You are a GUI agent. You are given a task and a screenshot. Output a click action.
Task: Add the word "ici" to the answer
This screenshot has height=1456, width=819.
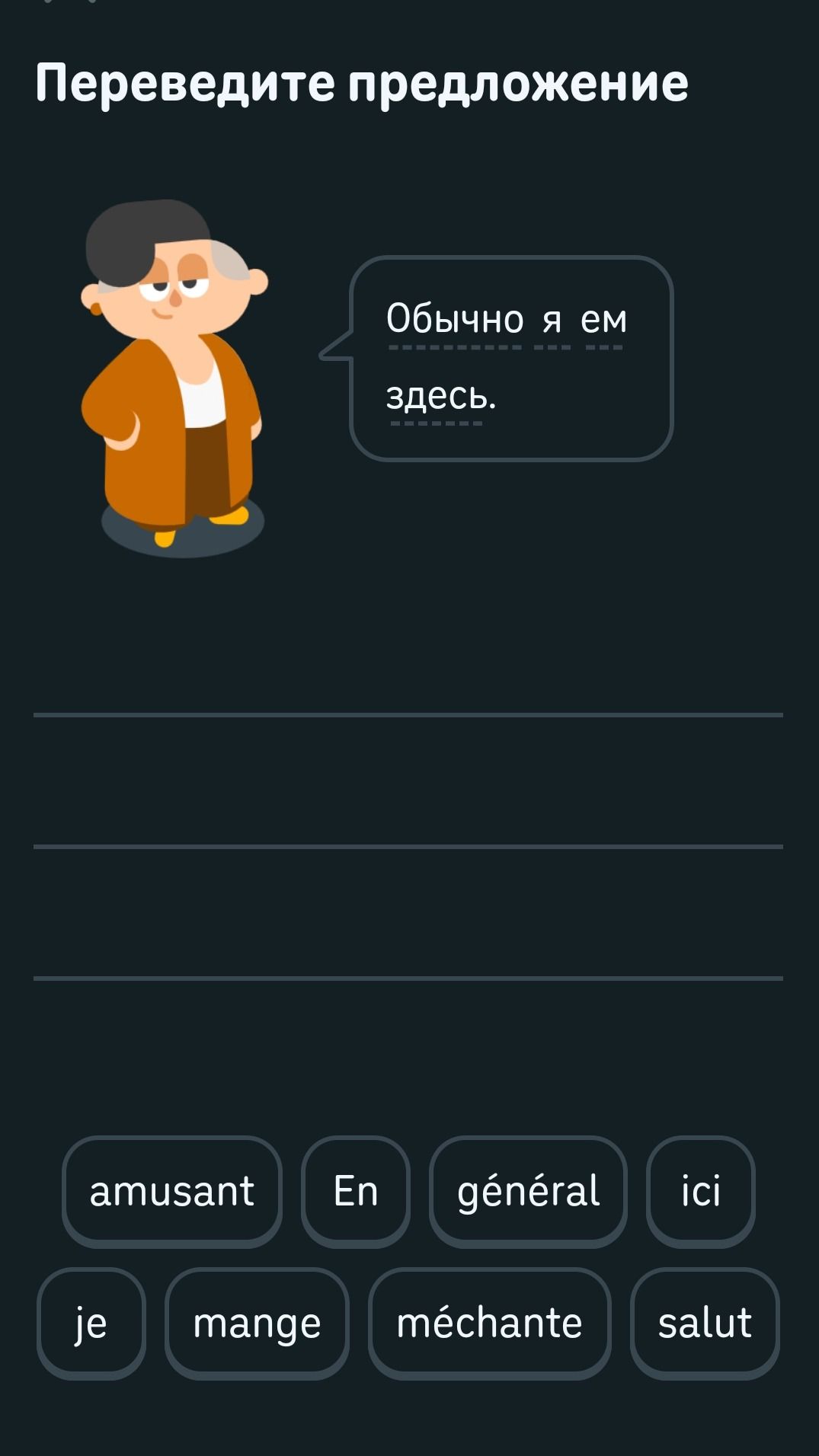(x=701, y=1191)
